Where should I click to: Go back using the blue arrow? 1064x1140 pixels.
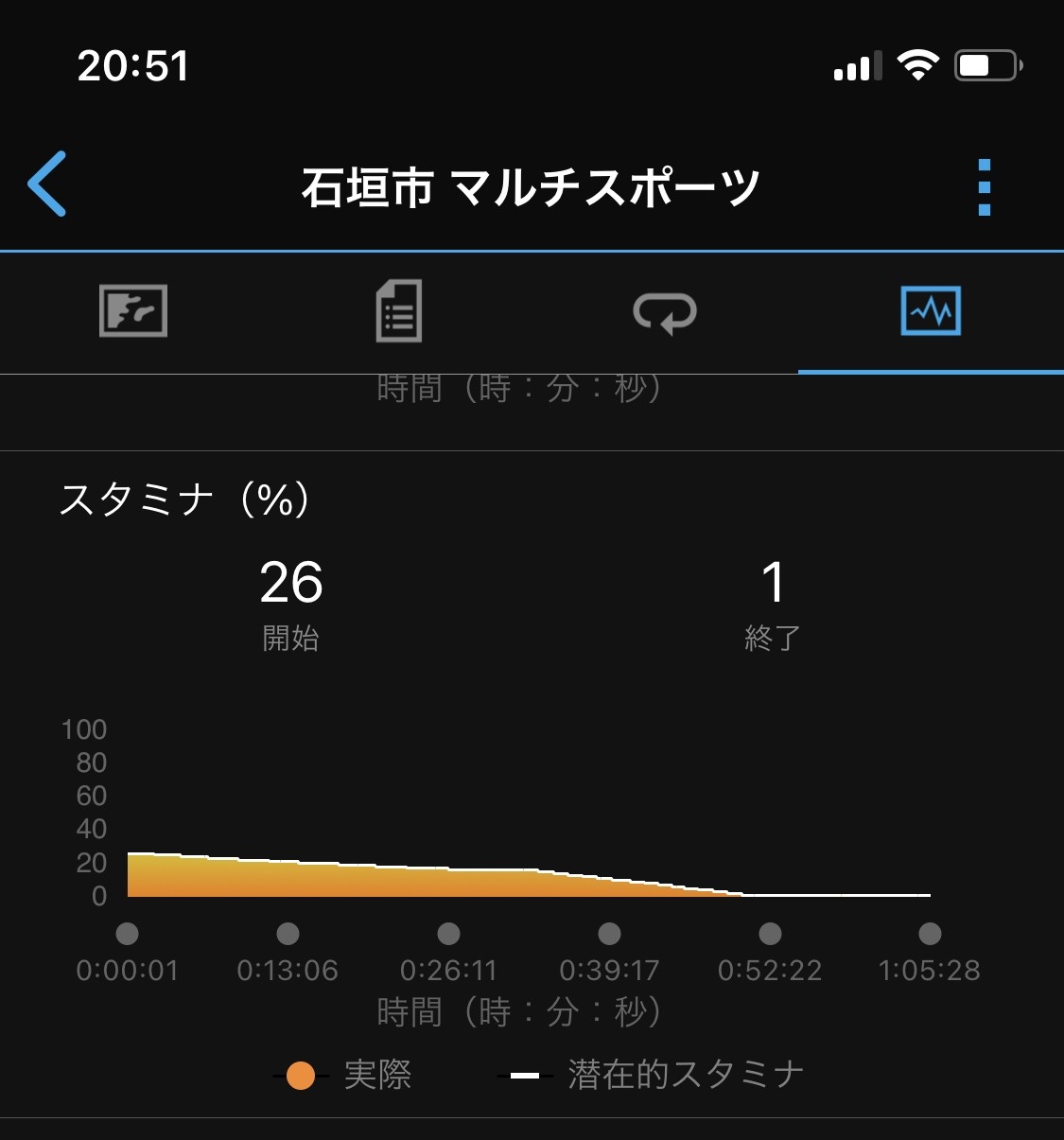click(47, 184)
